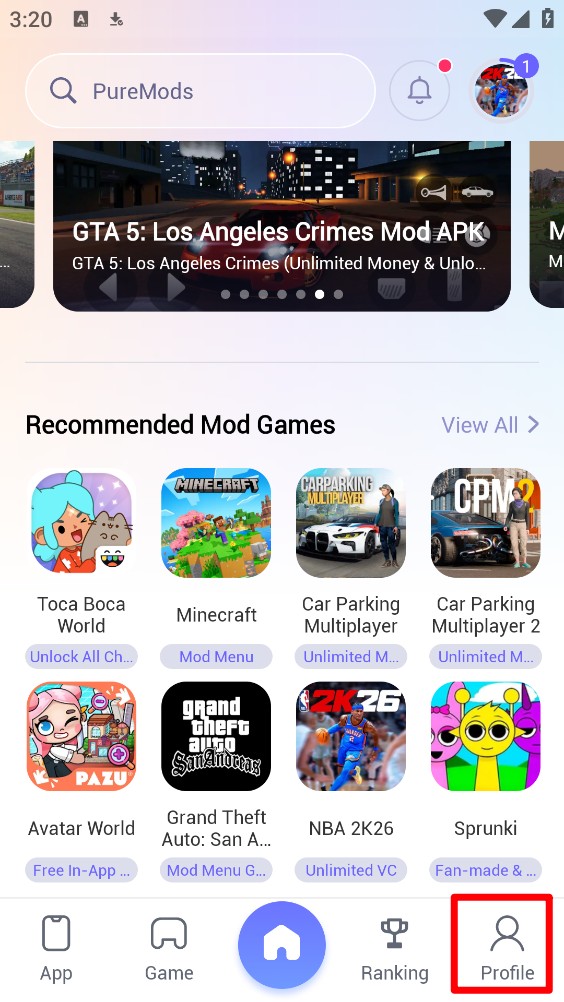Open the GTA 5: Los Angeles Crimes banner
Screen dimensions: 564x1002
tap(282, 226)
